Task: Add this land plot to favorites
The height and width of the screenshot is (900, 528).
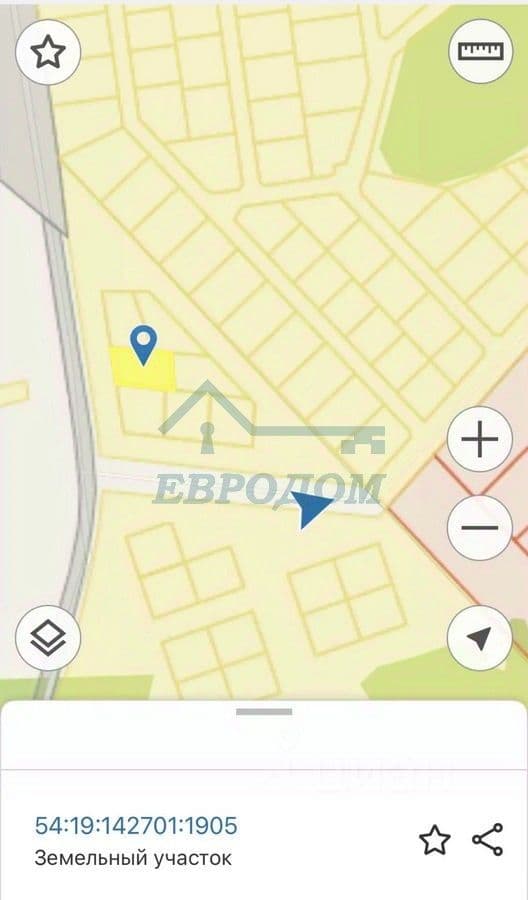Action: coord(435,840)
